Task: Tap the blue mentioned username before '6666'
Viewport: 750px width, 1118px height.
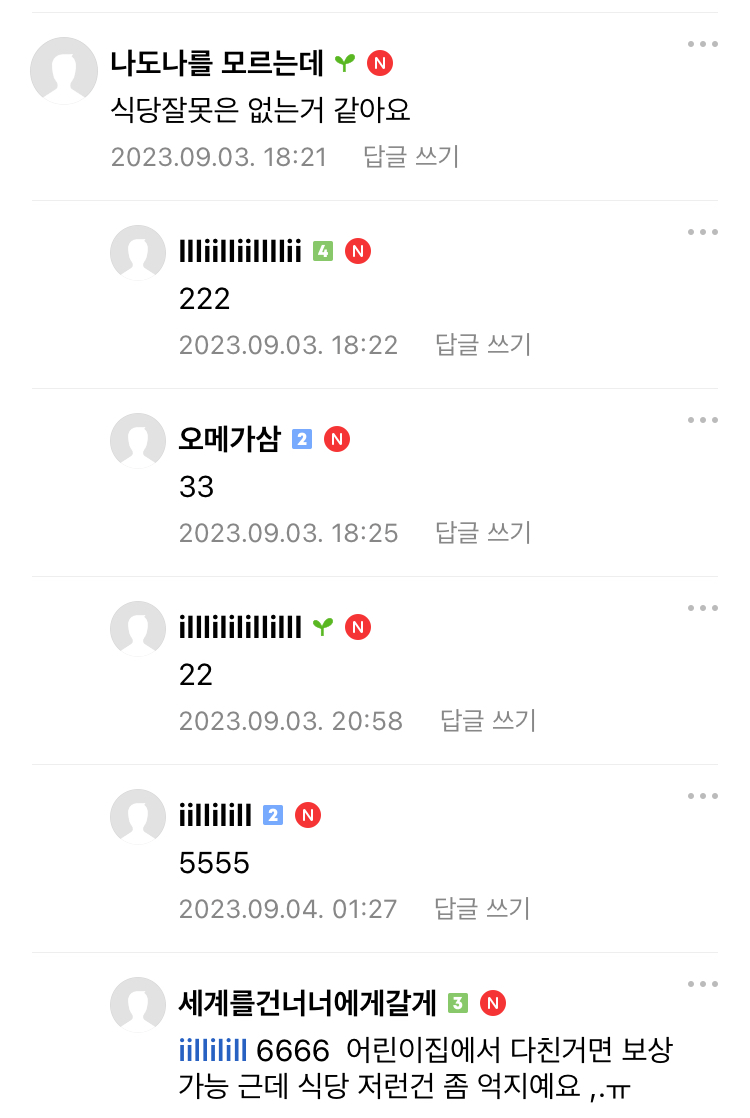Action: point(212,1051)
